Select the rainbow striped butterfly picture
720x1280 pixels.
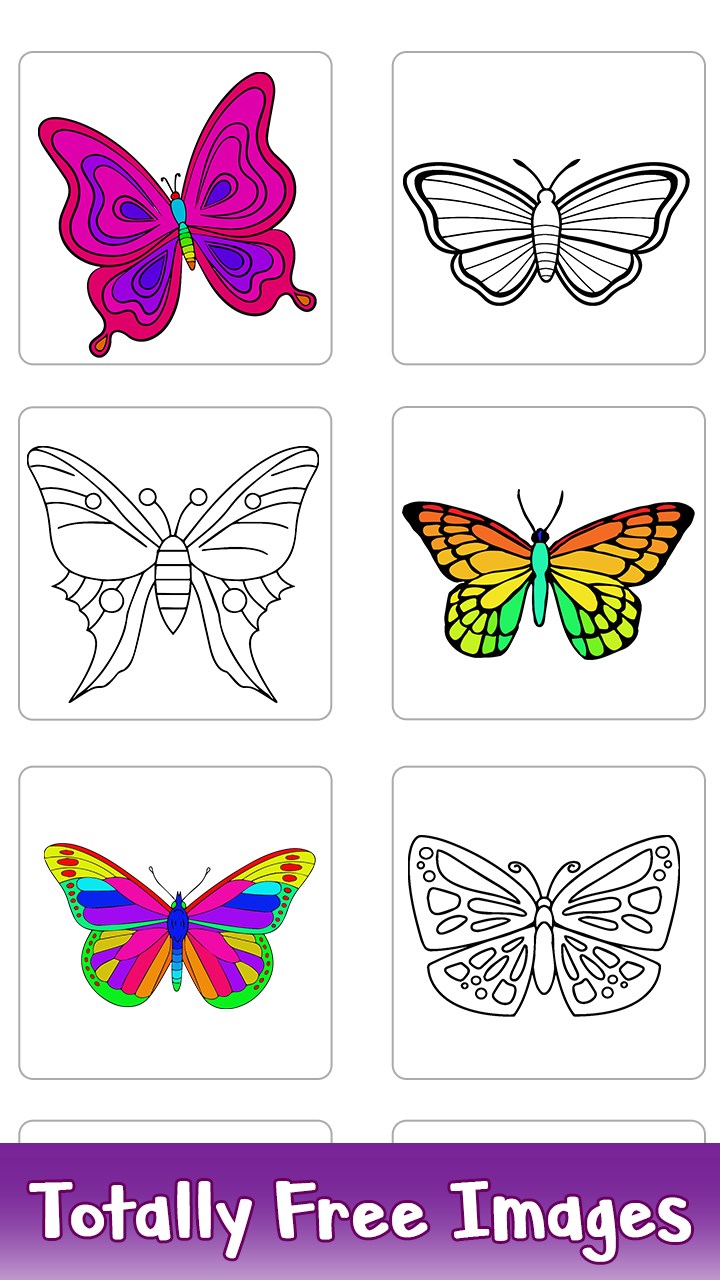click(175, 922)
